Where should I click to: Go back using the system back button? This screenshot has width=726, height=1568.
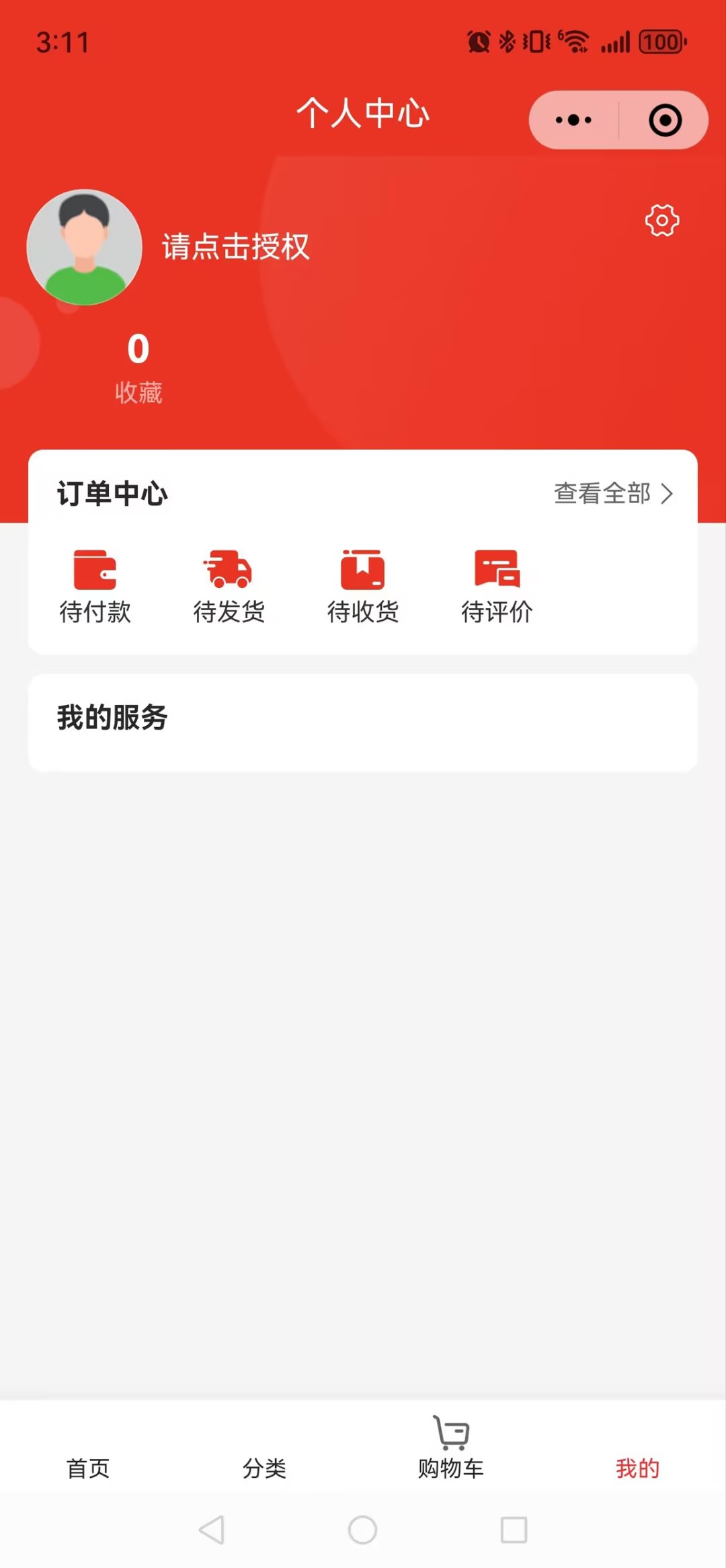(x=212, y=1530)
